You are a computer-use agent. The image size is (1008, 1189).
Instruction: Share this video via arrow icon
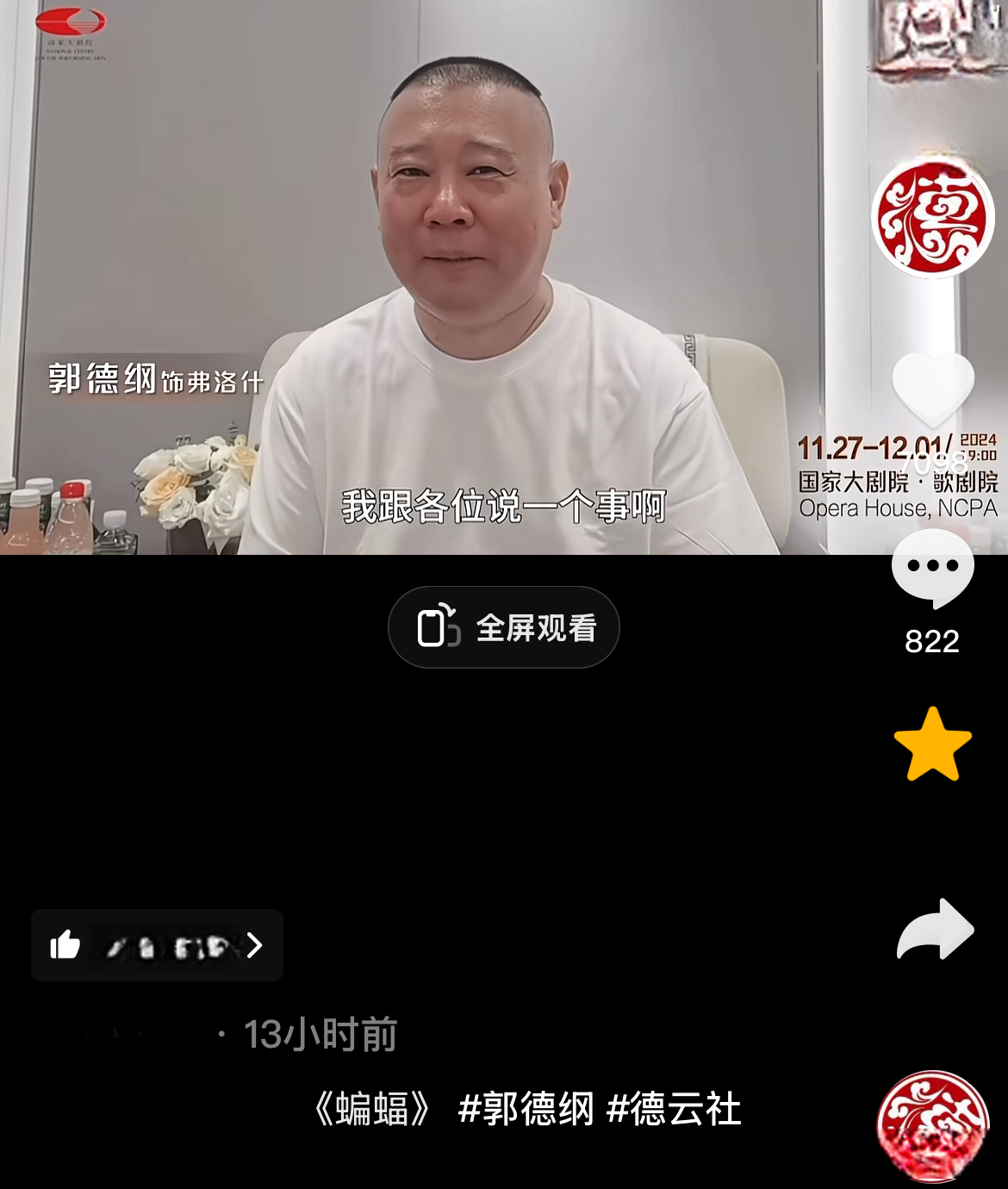tap(935, 931)
